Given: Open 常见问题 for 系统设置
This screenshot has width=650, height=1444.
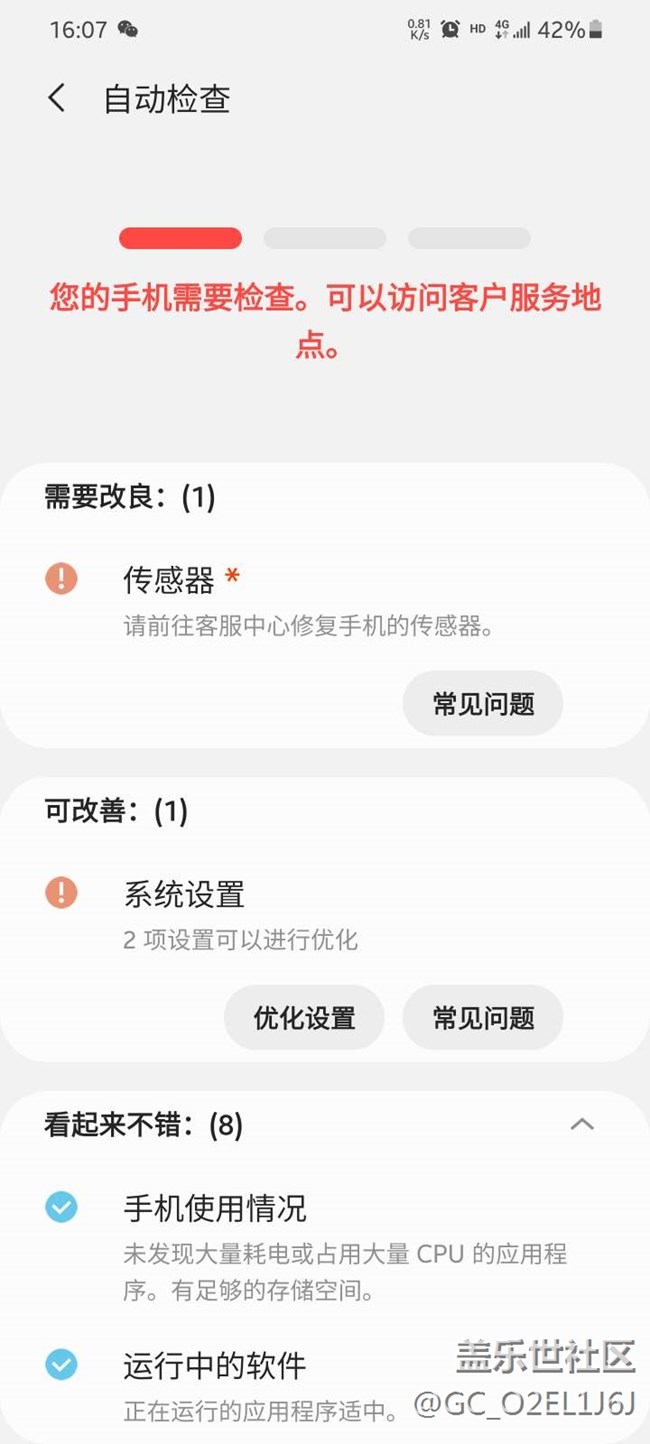Looking at the screenshot, I should [x=483, y=1018].
